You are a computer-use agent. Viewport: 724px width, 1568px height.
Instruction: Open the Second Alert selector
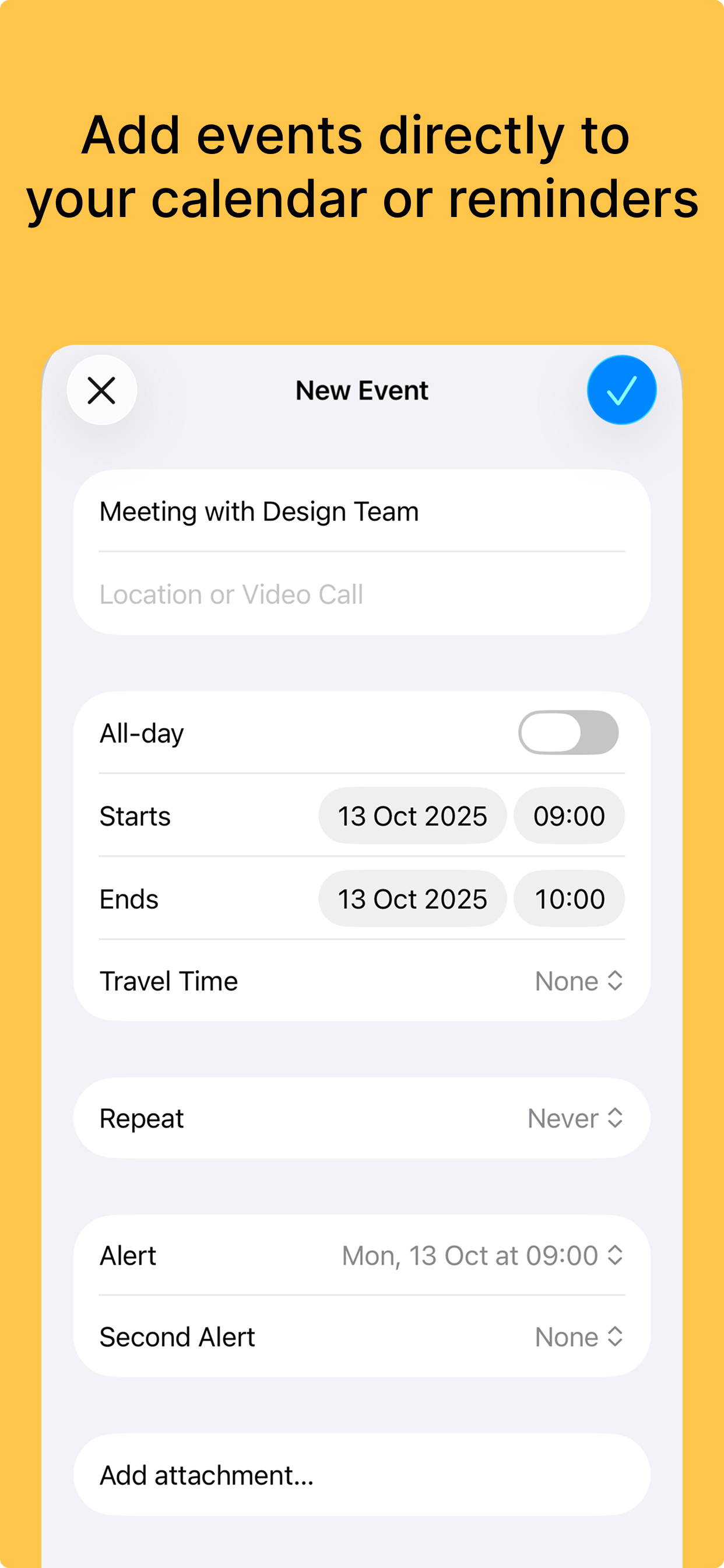pos(579,1336)
